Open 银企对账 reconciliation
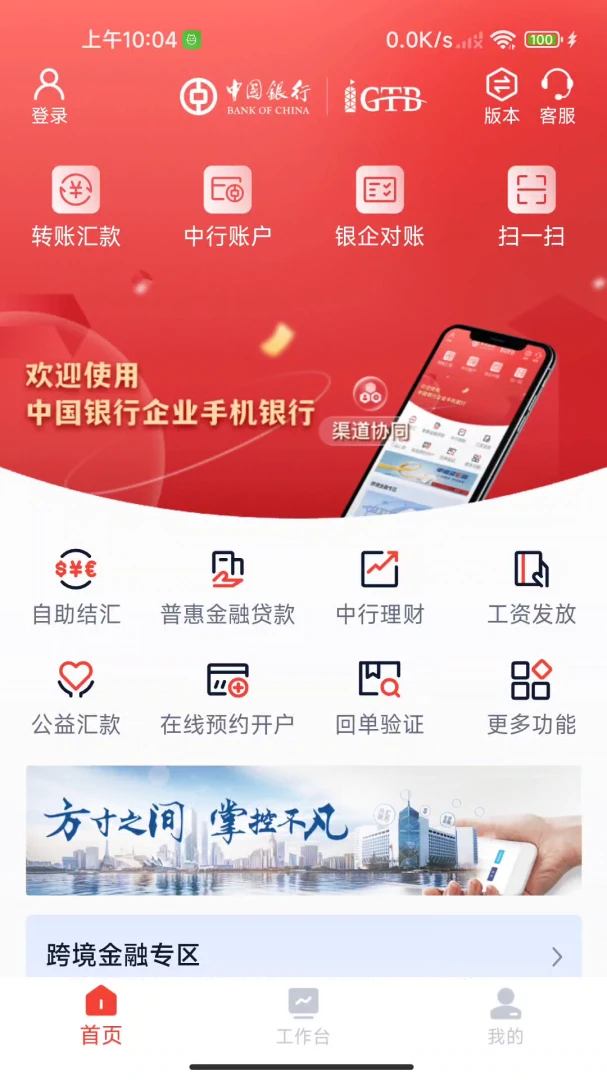Viewport: 607px width, 1080px height. tap(380, 207)
